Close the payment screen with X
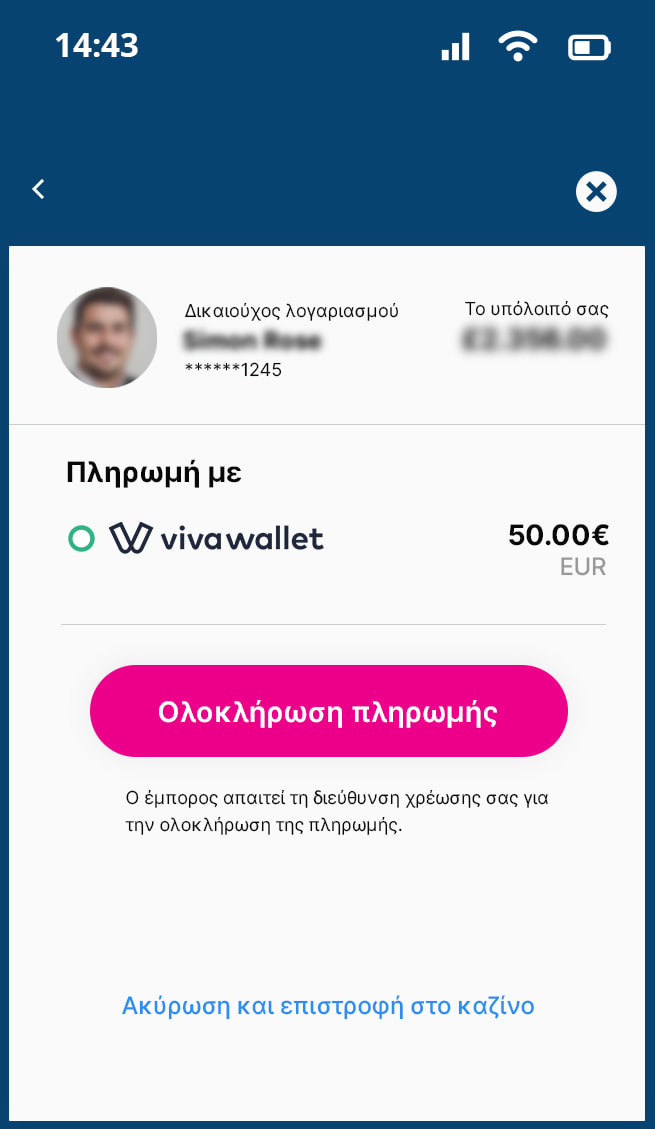655x1129 pixels. (x=596, y=191)
